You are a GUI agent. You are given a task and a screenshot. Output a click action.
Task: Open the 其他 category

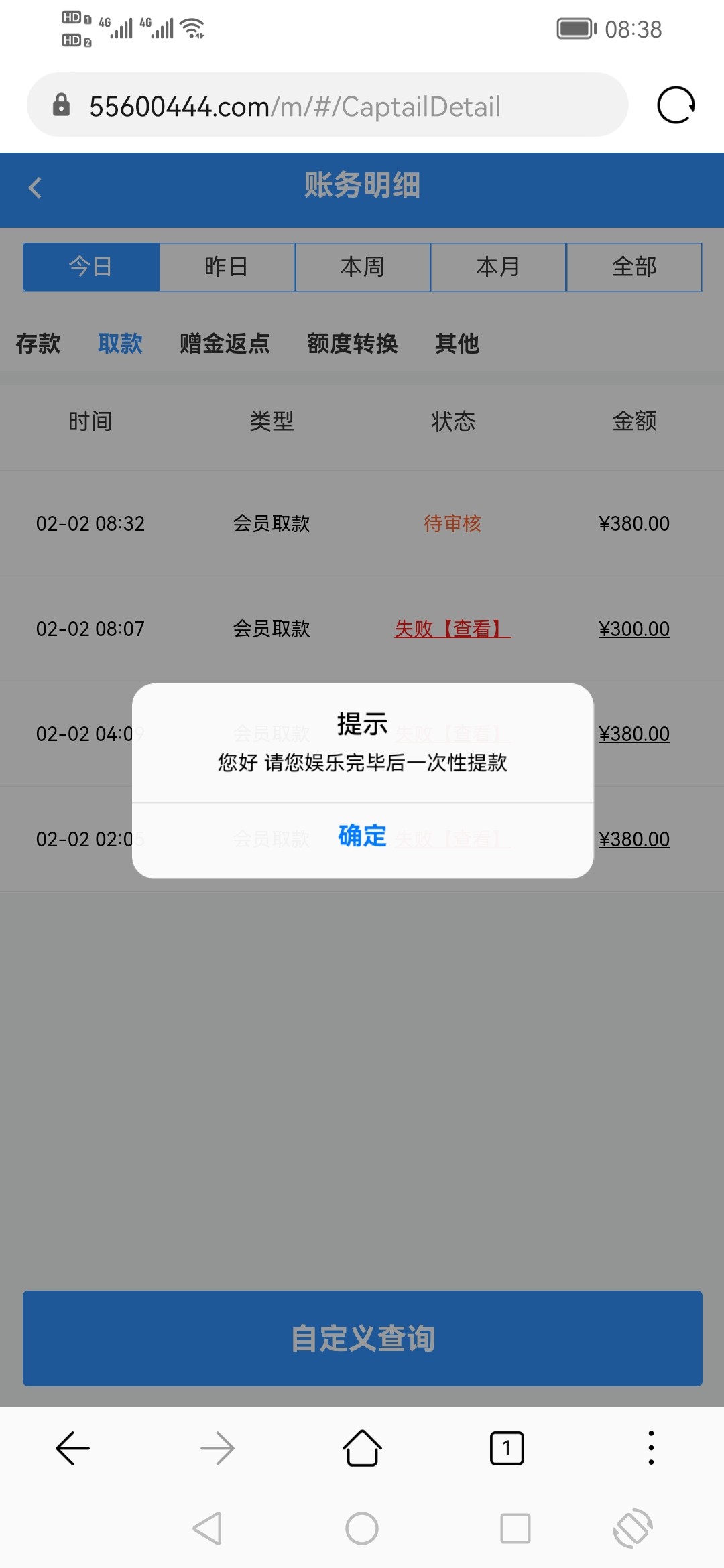[x=457, y=344]
